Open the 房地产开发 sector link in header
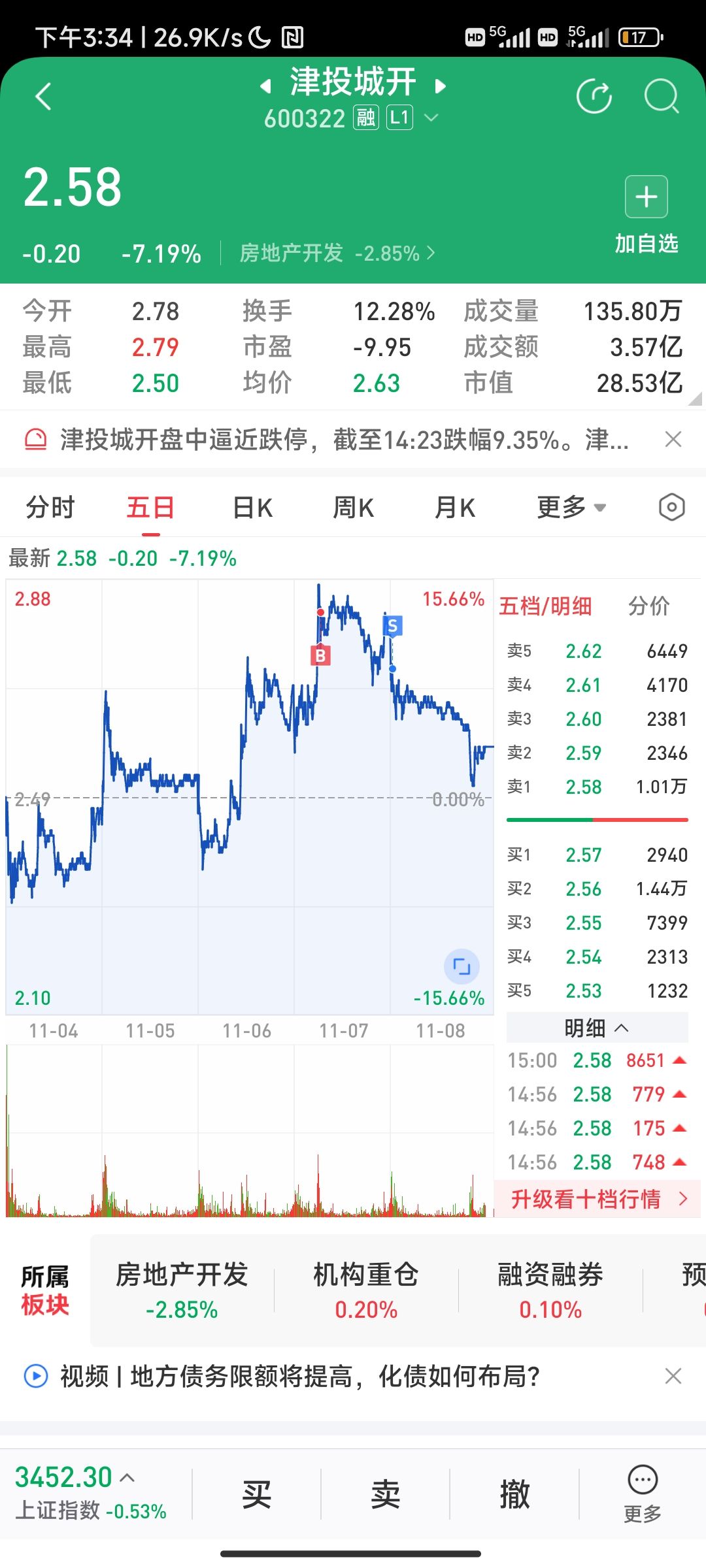Image resolution: width=706 pixels, height=1568 pixels. pyautogui.click(x=336, y=253)
